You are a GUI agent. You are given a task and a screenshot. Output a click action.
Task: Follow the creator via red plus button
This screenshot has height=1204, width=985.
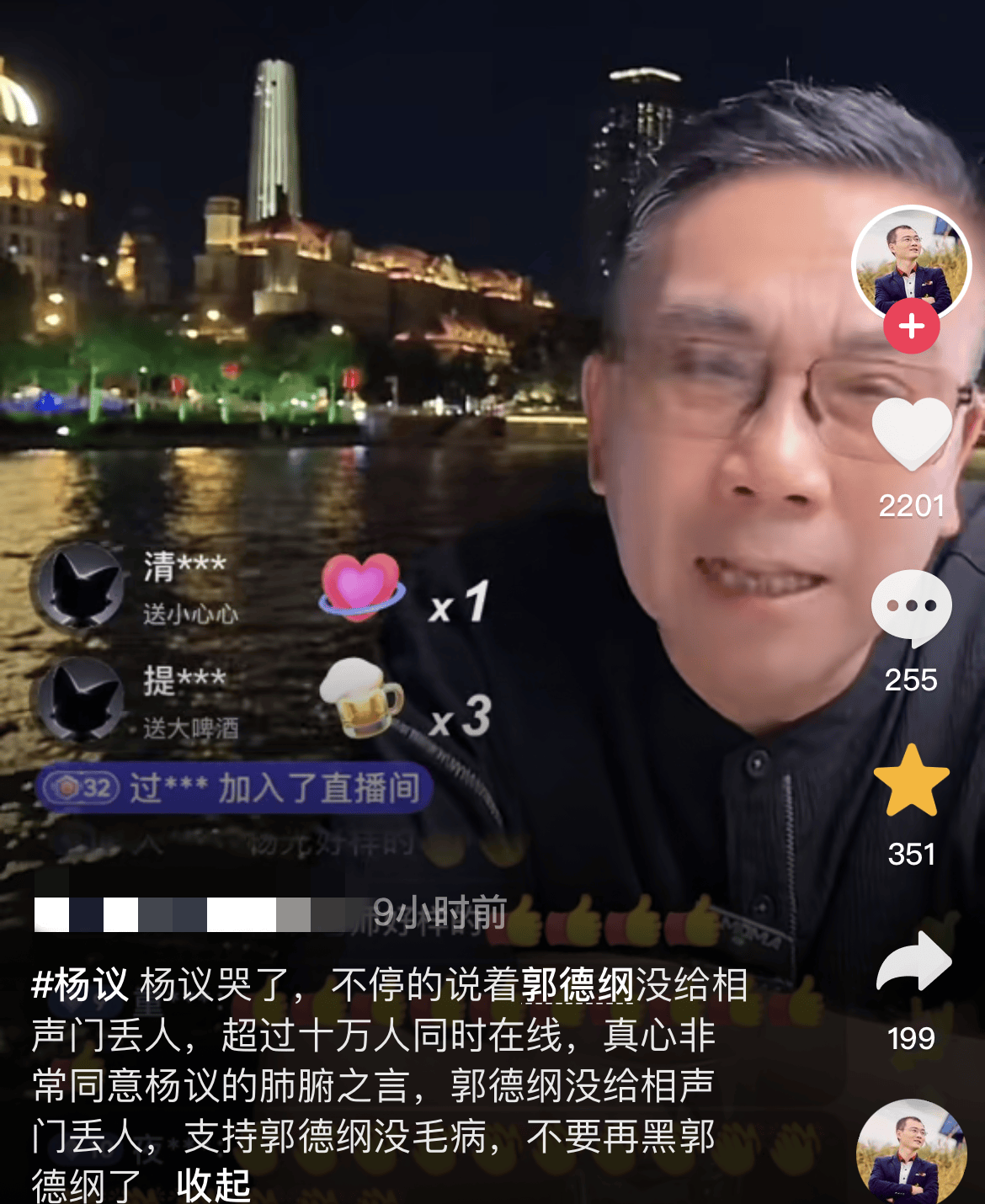pos(911,327)
